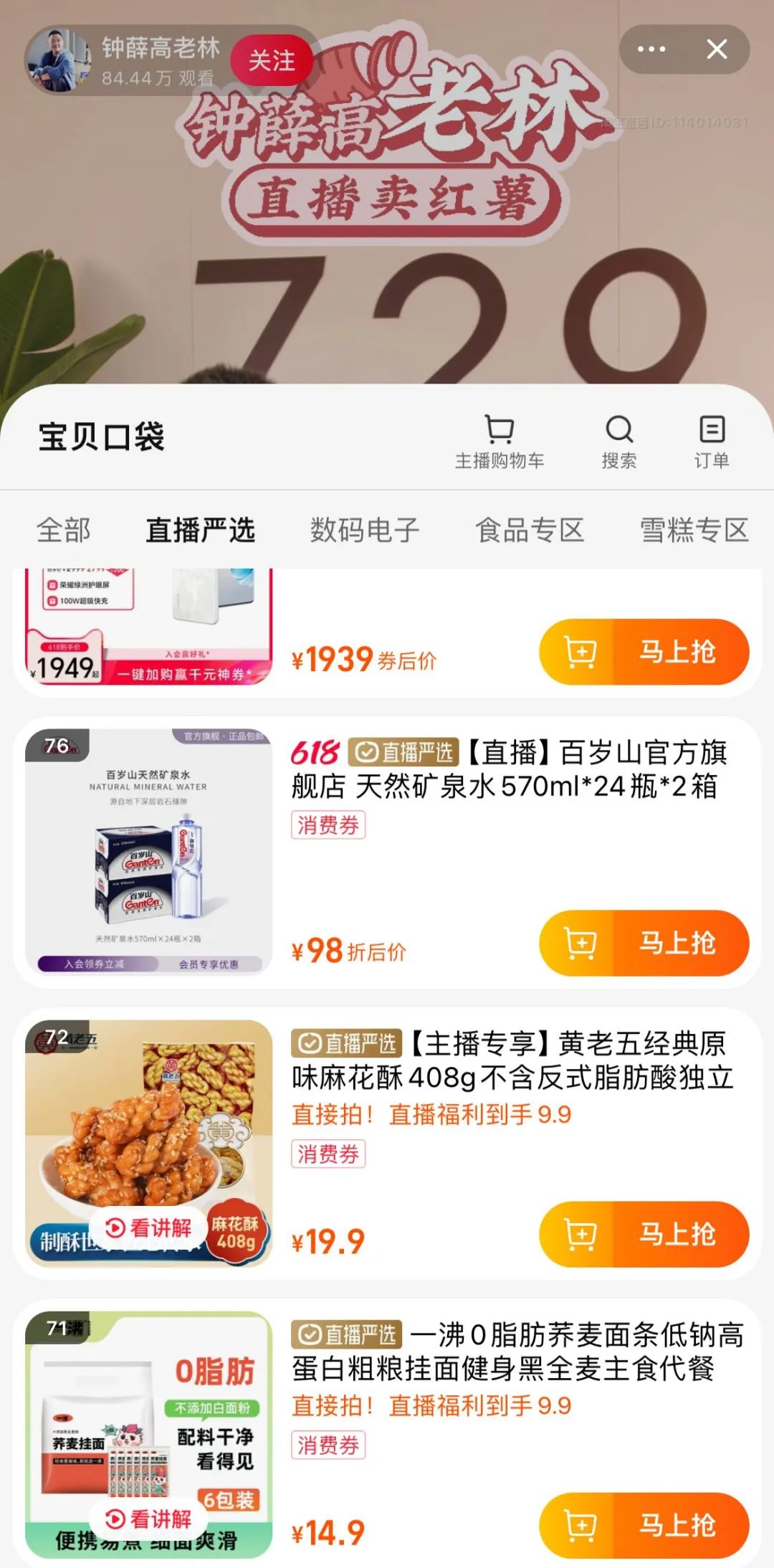Tap 马上抢 for the ¥1939 item
774x1568 pixels.
(x=644, y=652)
